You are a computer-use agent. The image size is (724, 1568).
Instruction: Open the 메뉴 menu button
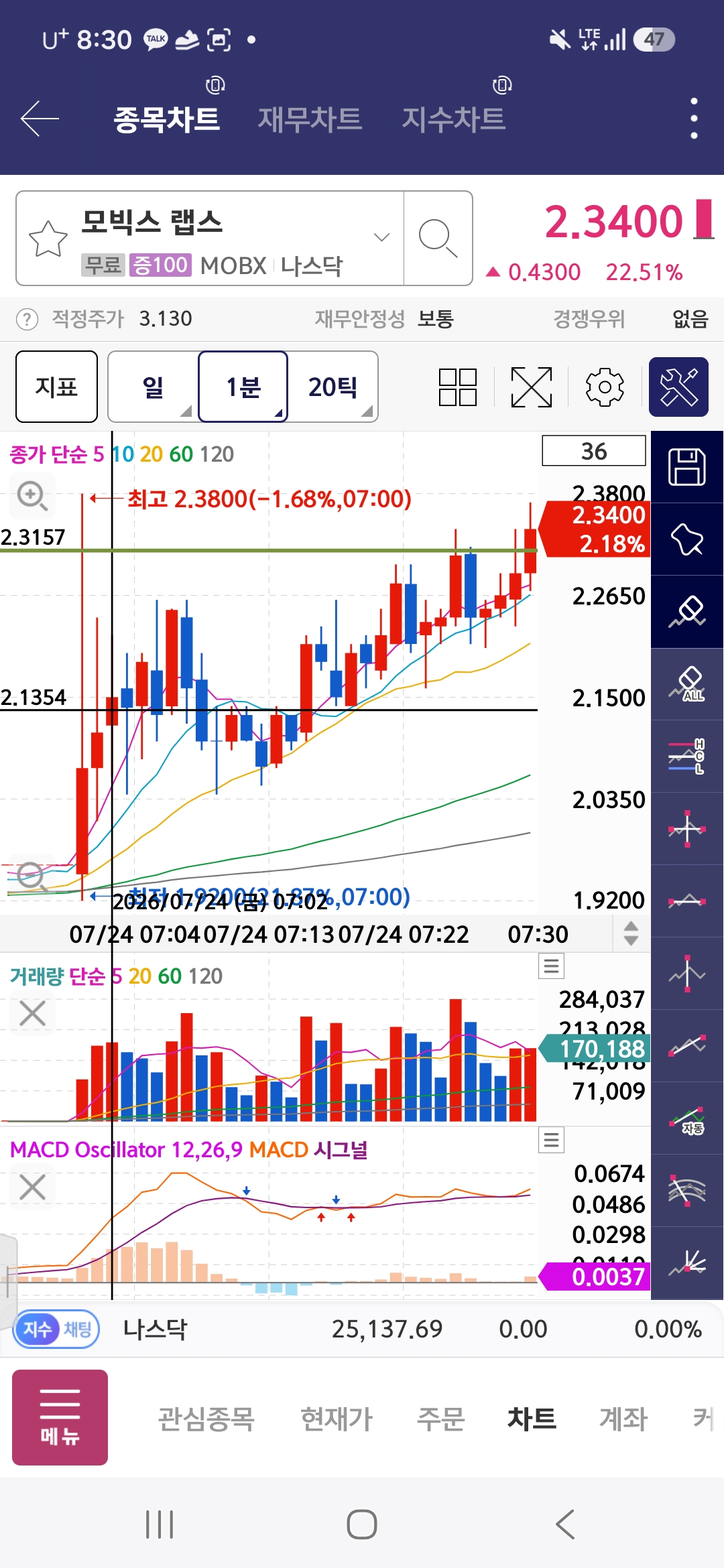(60, 1417)
